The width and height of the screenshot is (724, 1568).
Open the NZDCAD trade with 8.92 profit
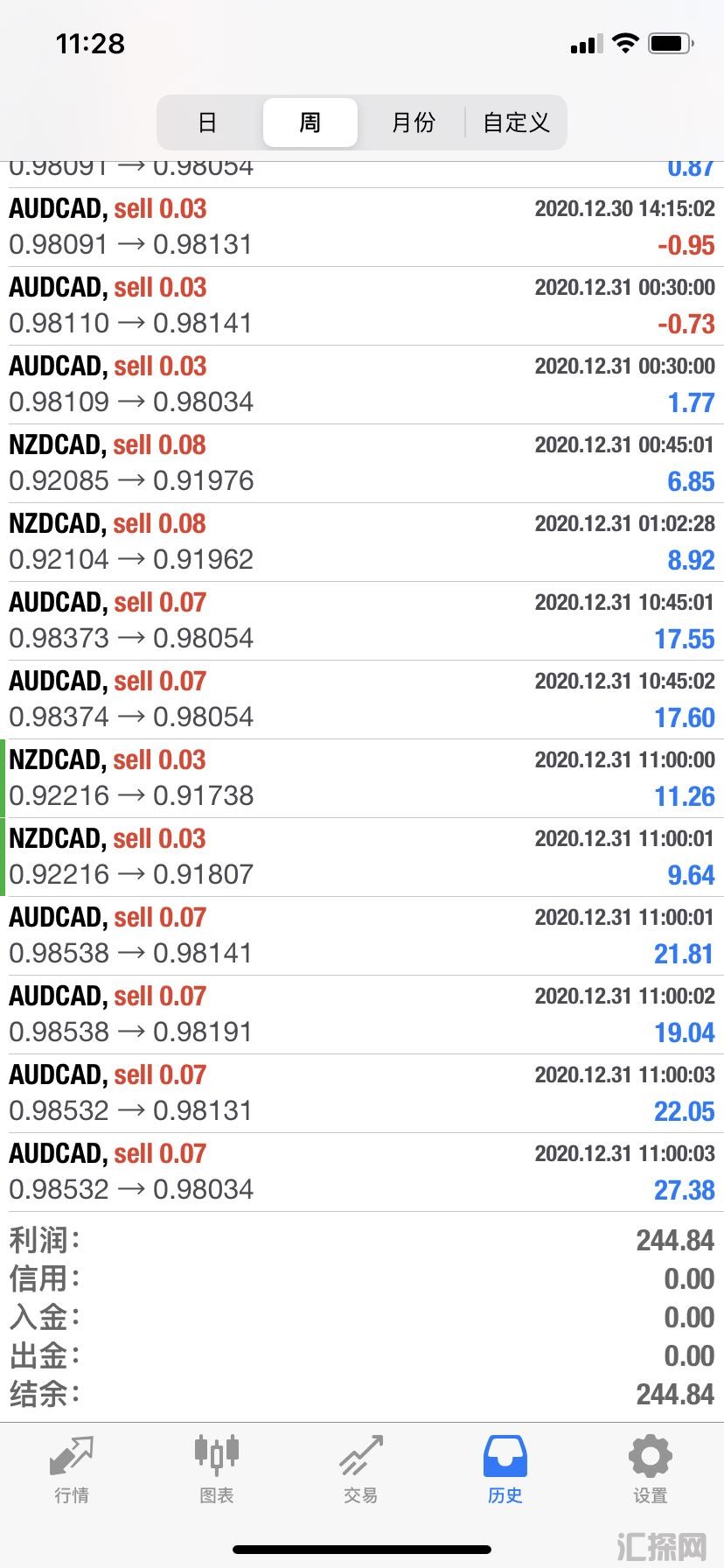362,542
